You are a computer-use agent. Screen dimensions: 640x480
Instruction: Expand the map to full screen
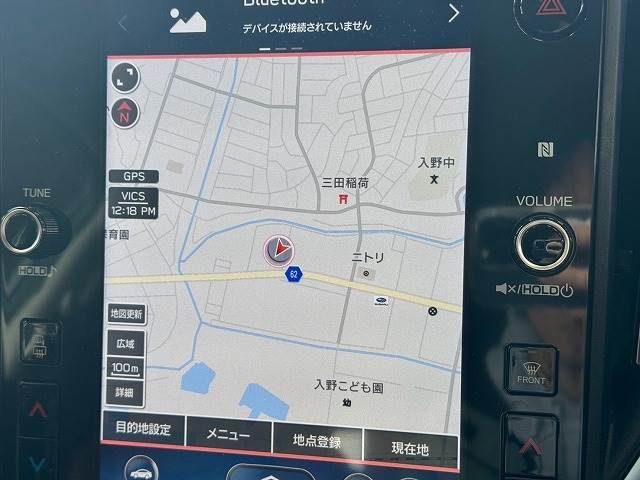(125, 77)
